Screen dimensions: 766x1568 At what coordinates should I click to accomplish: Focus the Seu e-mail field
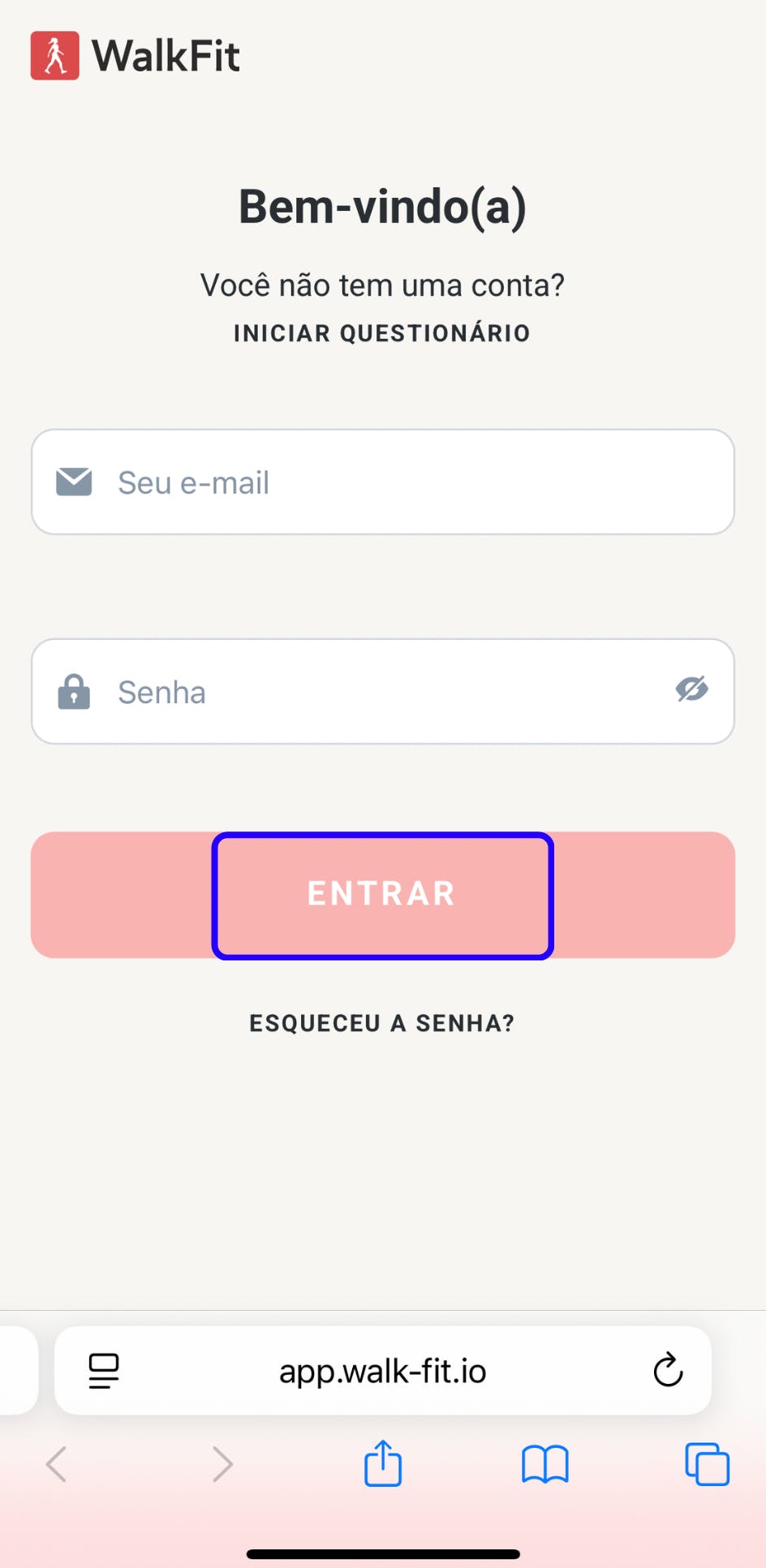pos(406,483)
